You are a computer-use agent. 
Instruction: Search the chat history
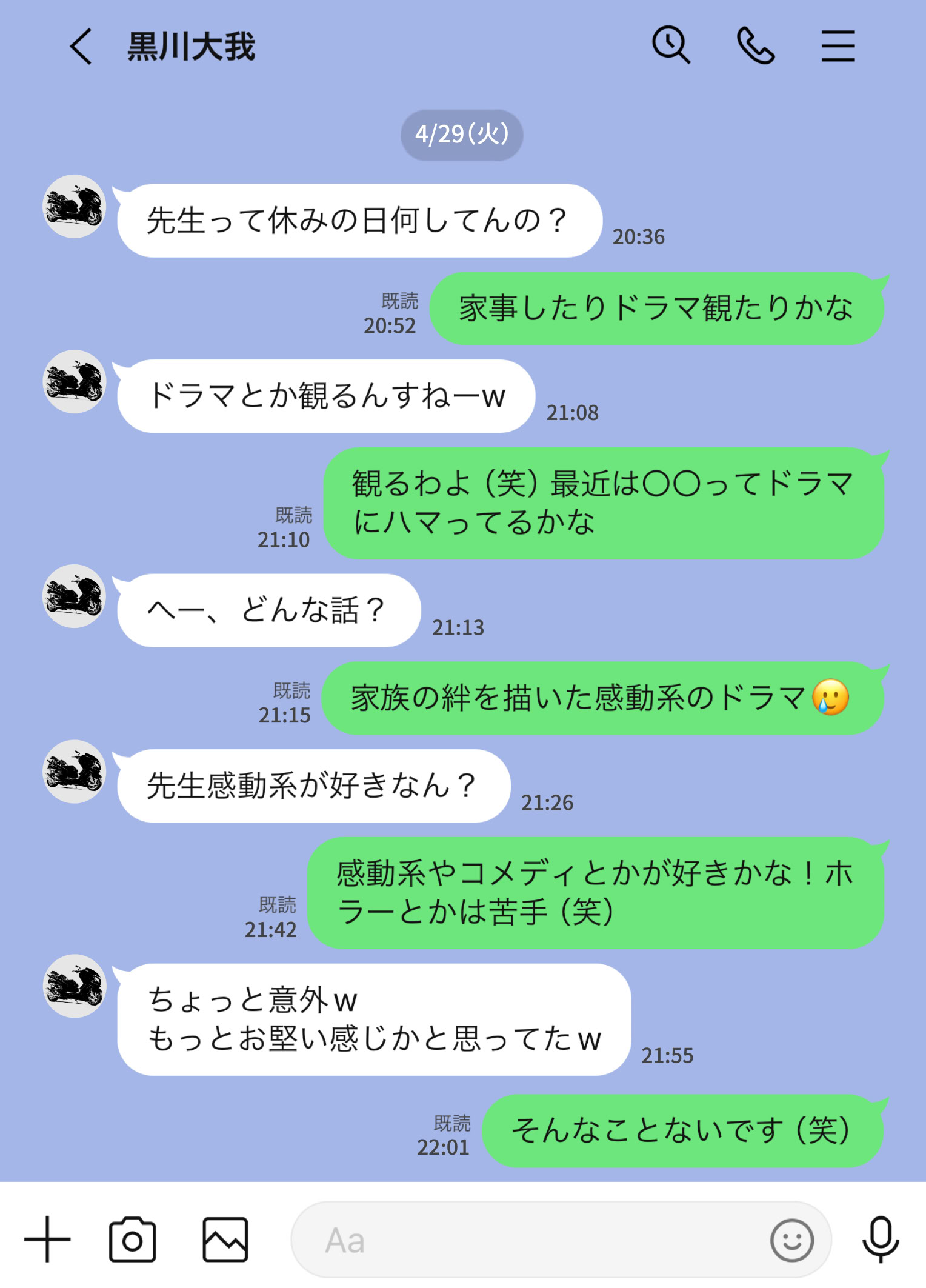pos(670,45)
